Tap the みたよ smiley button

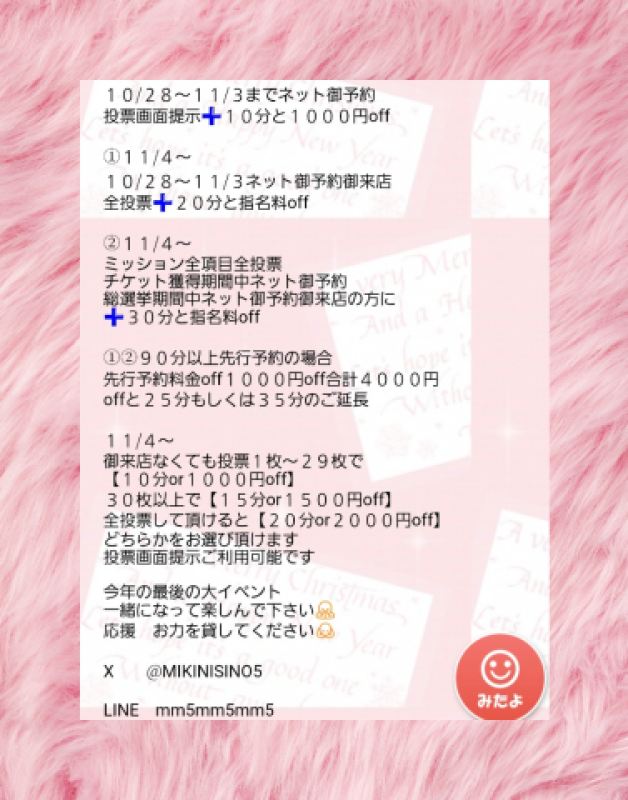coord(499,679)
